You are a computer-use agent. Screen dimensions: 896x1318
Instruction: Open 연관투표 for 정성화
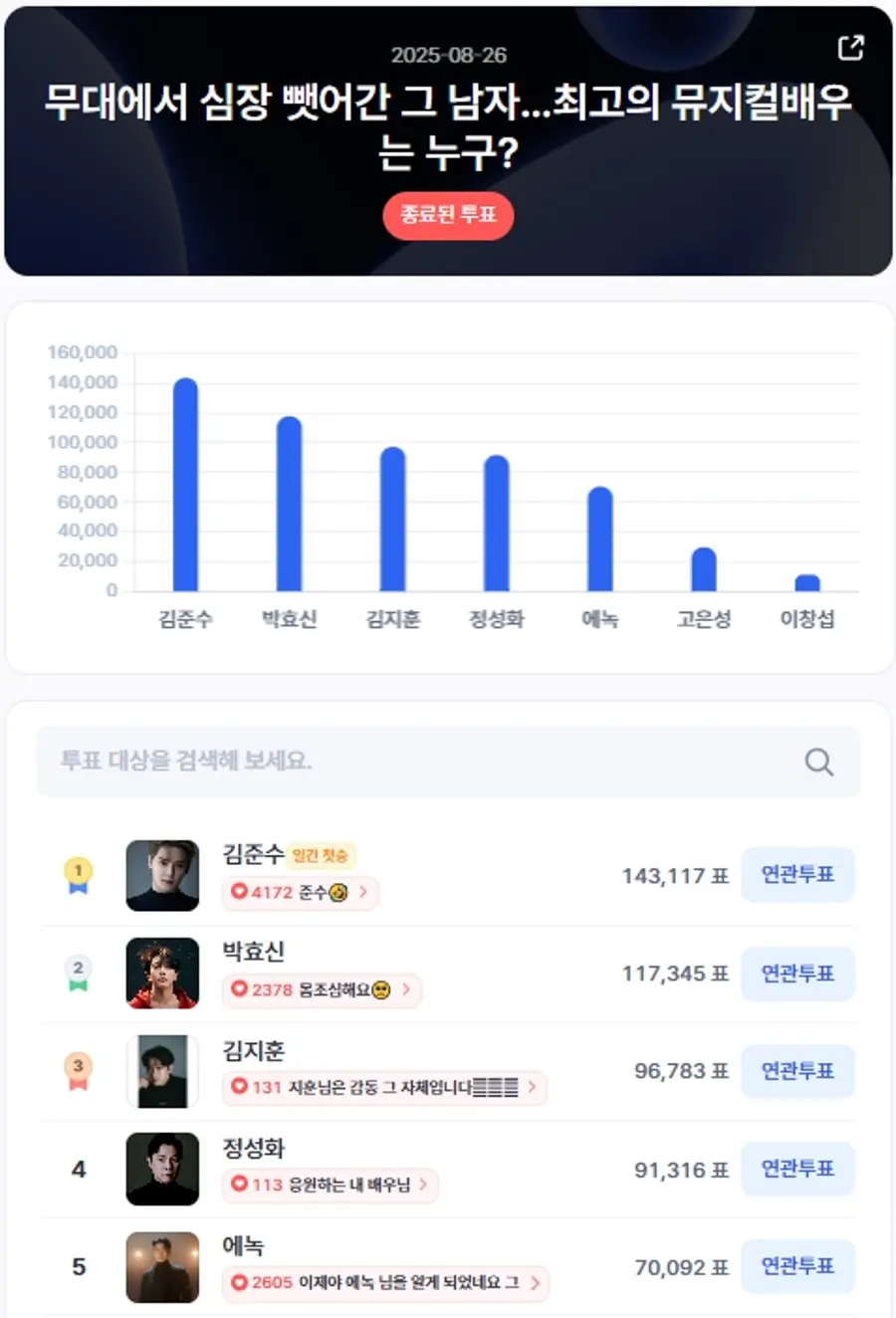pyautogui.click(x=799, y=1169)
